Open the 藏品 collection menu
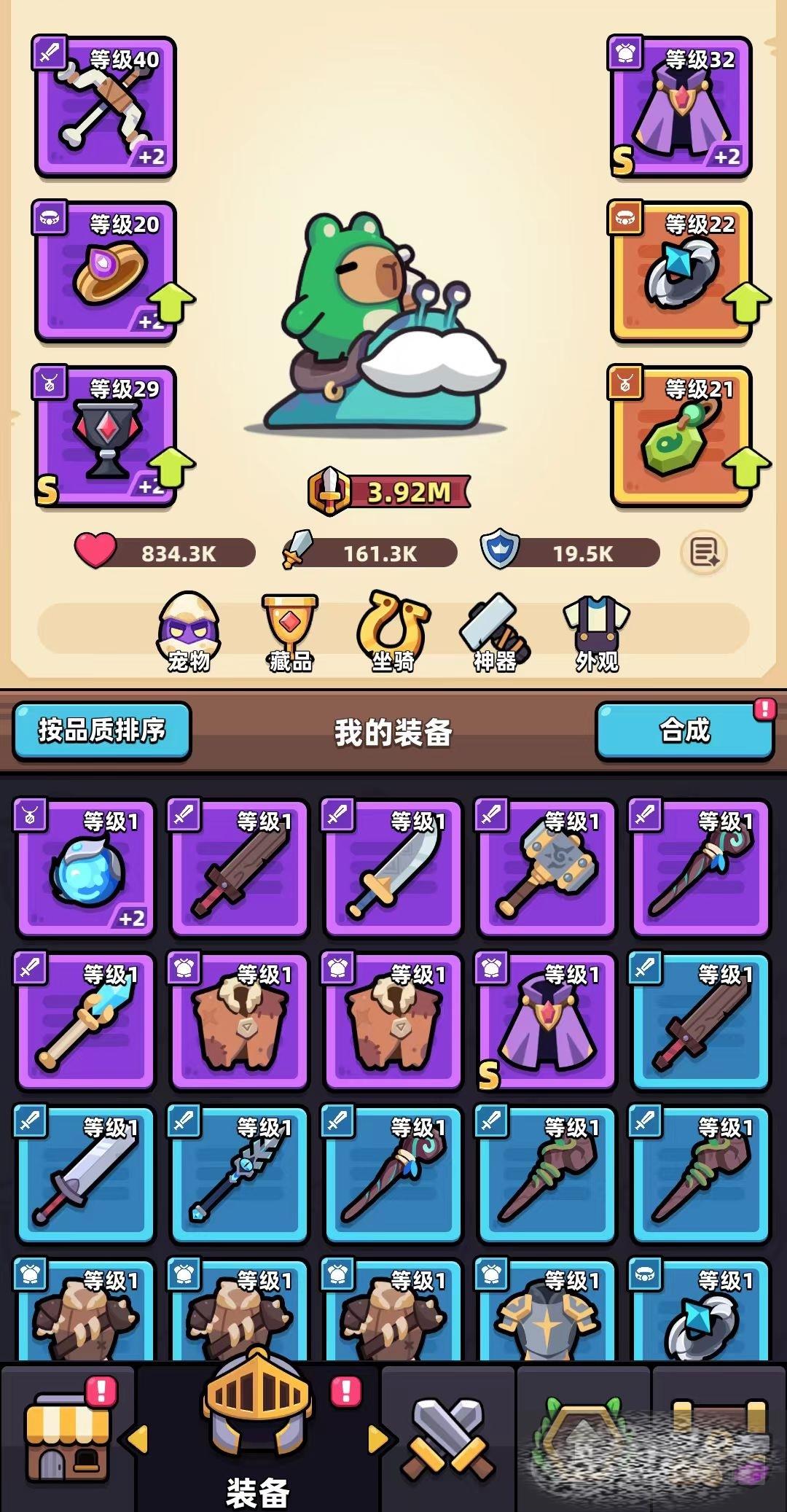Screen dimensions: 787x1512 (x=290, y=631)
